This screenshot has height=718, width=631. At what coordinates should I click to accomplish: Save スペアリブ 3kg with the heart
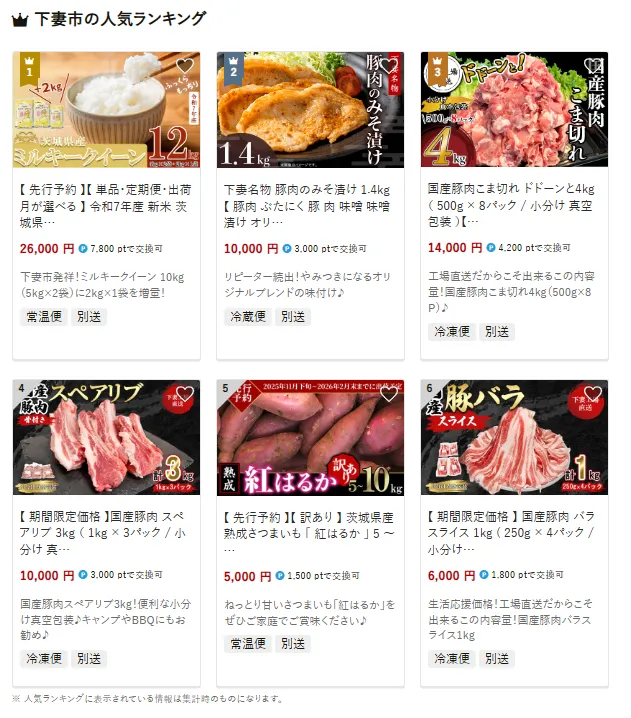185,395
